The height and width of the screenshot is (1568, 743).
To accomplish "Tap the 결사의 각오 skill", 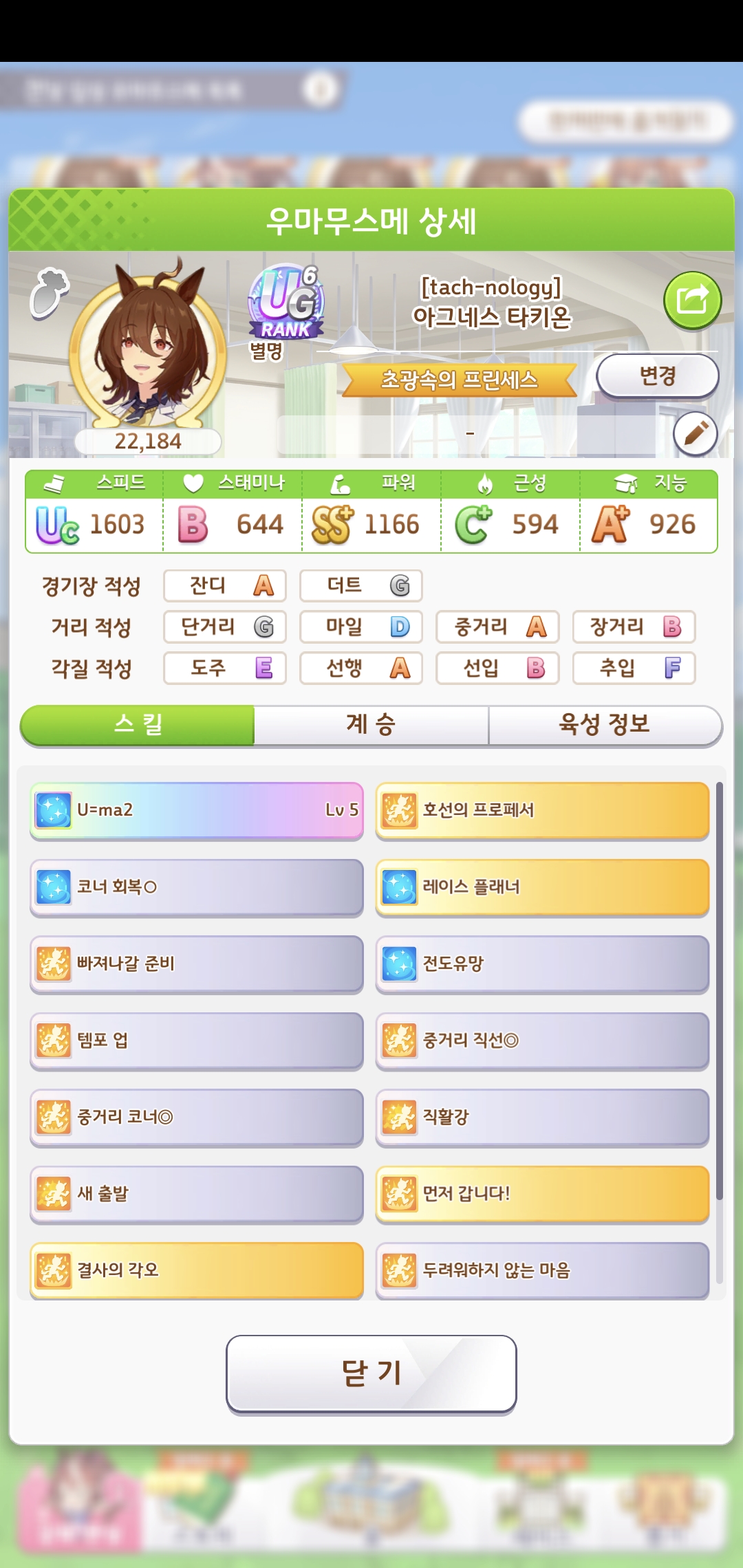I will [x=197, y=1270].
